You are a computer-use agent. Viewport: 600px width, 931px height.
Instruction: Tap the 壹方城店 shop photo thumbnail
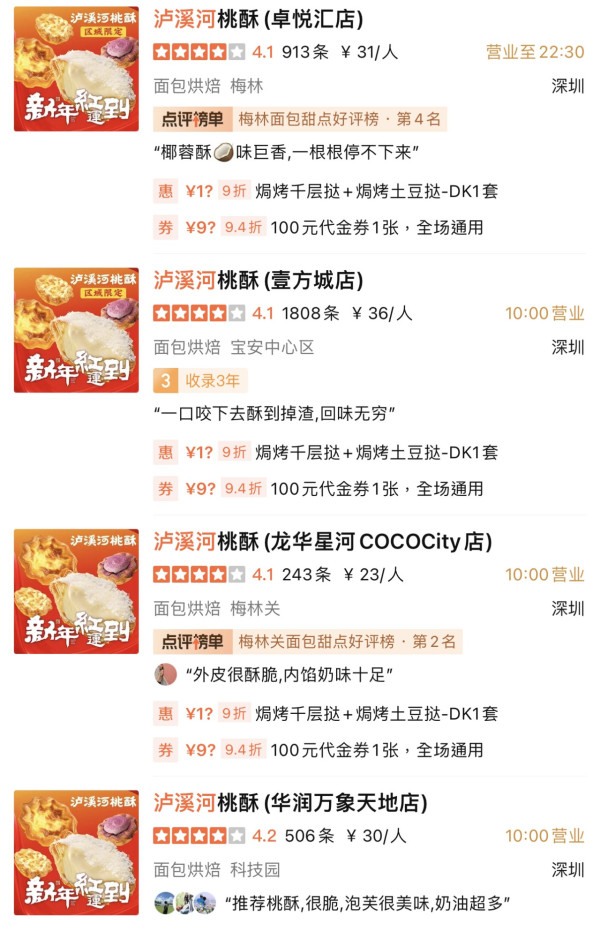click(x=76, y=330)
